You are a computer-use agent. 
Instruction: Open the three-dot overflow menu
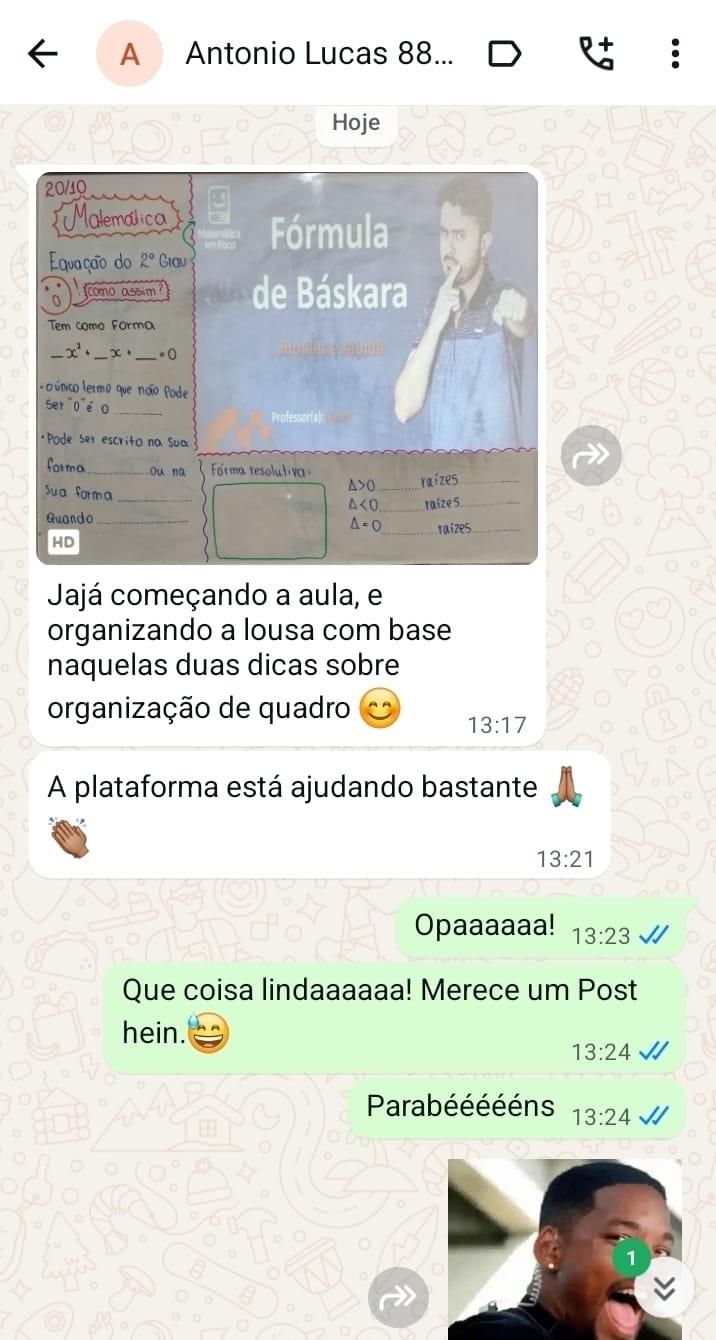click(676, 53)
